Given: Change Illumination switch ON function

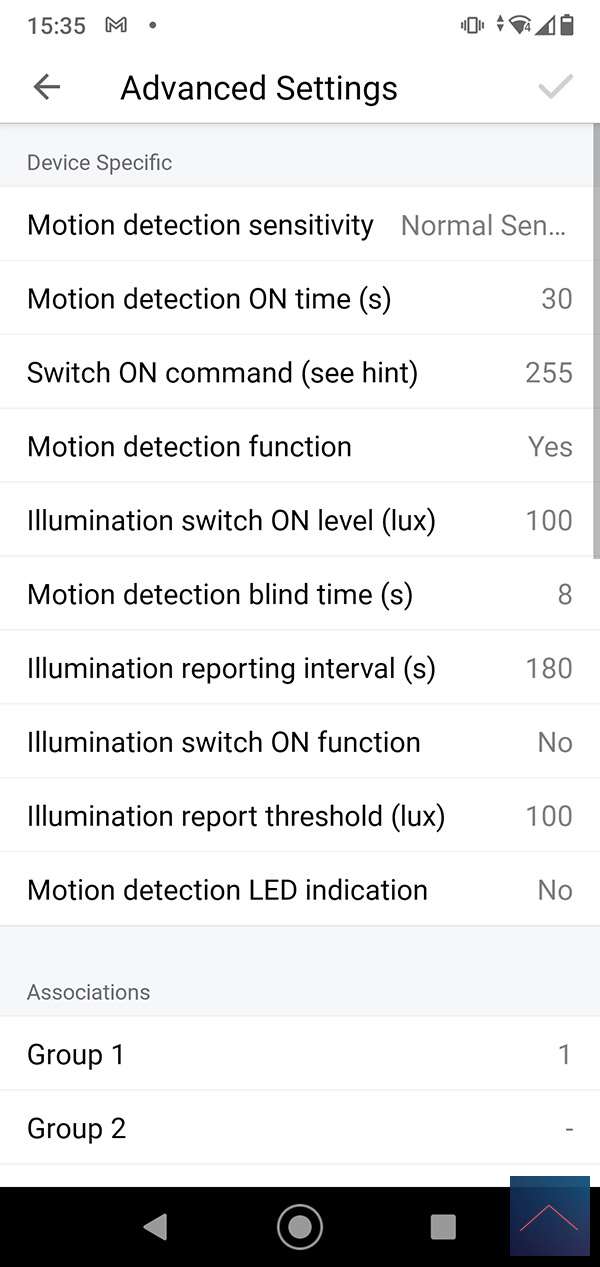Looking at the screenshot, I should pos(299,743).
